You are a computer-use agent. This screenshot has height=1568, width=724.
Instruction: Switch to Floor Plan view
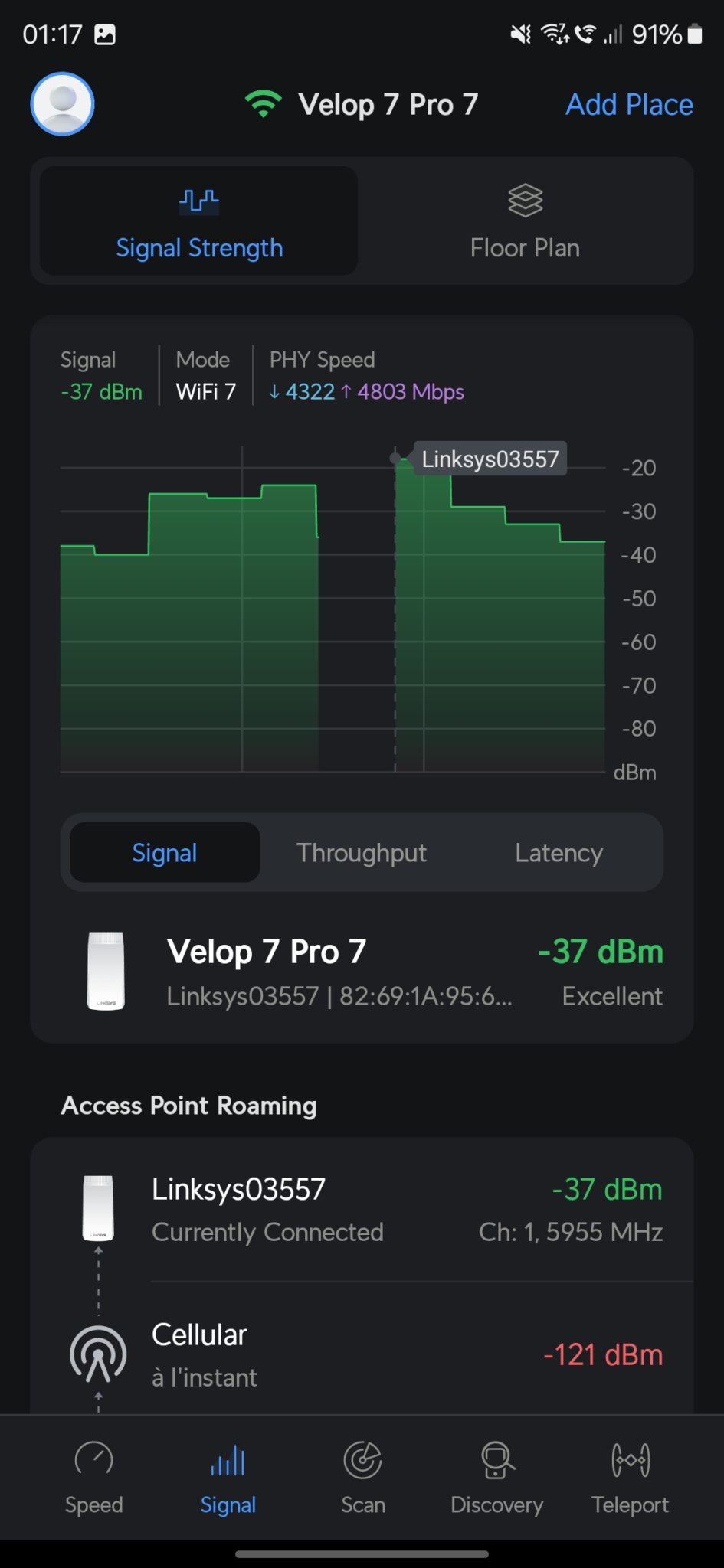coord(525,221)
